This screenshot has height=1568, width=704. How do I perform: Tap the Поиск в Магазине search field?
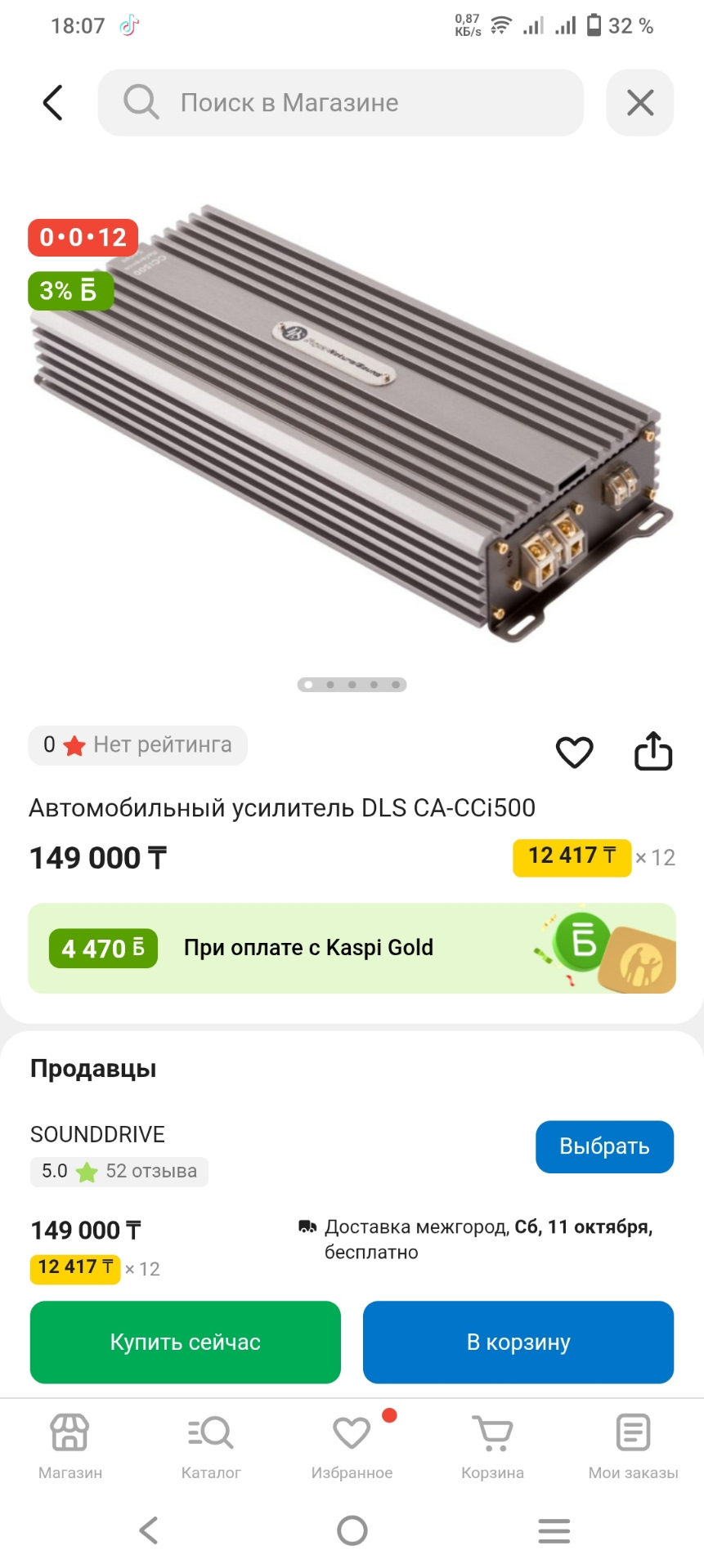coord(340,103)
